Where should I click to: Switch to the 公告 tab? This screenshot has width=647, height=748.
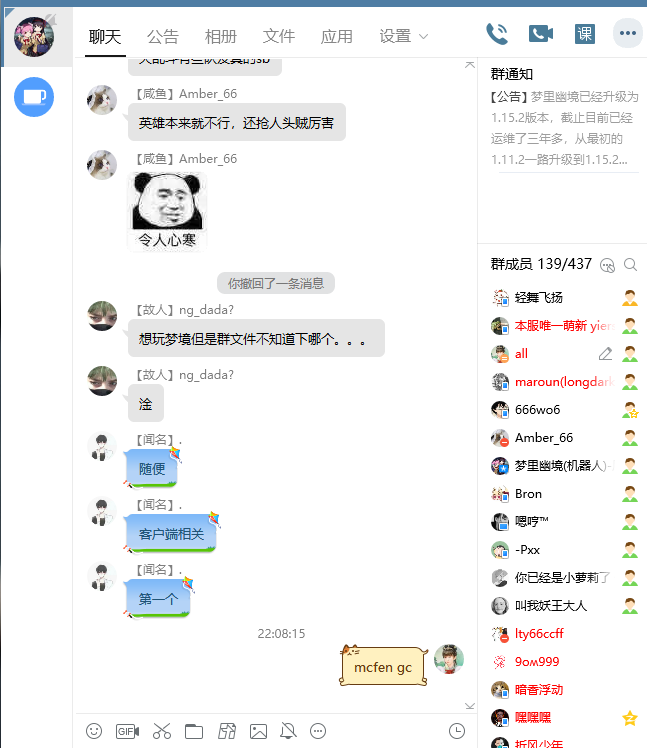pos(163,36)
